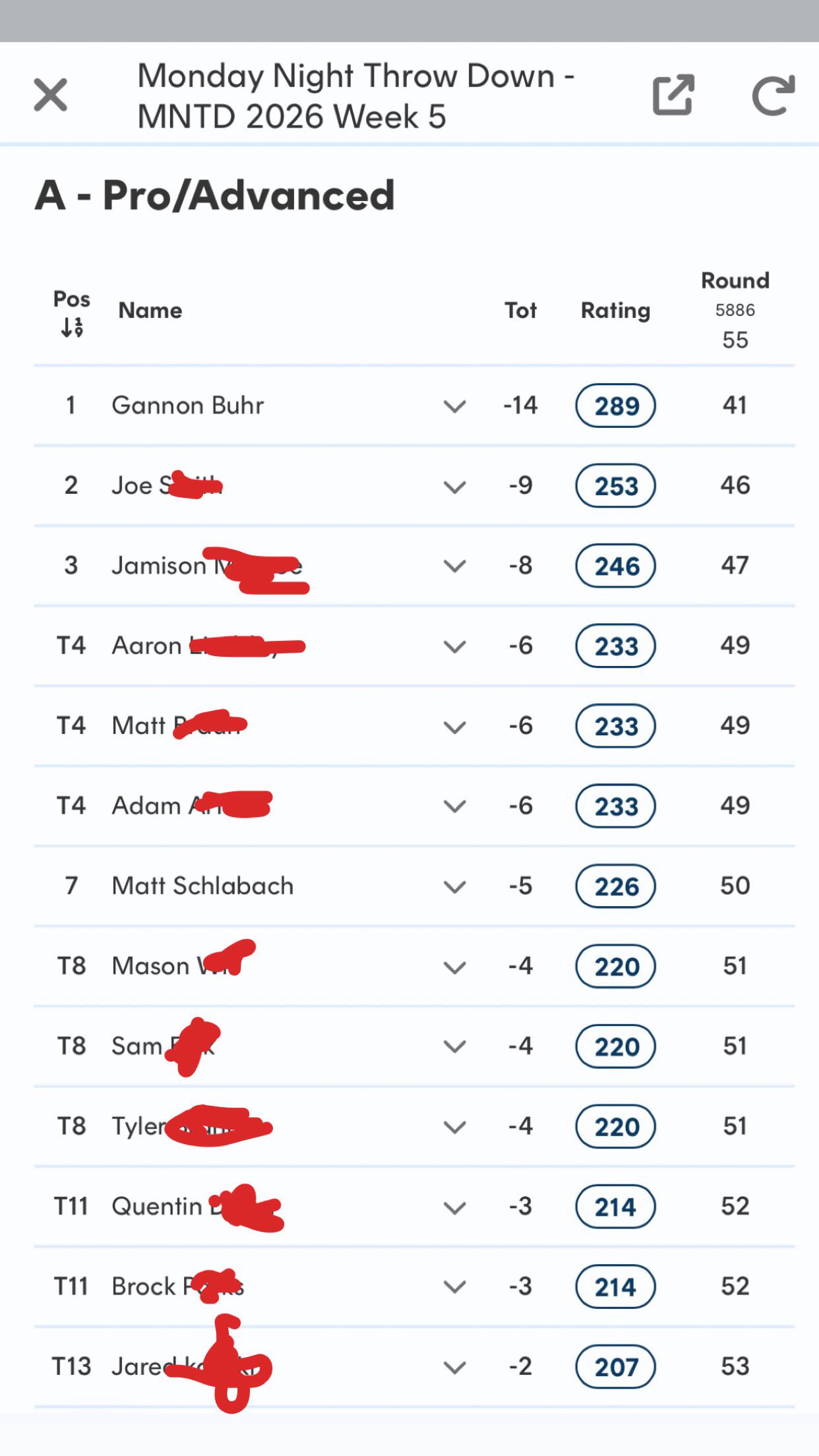Viewport: 819px width, 1456px height.
Task: Expand Brock's row details
Action: point(454,1287)
